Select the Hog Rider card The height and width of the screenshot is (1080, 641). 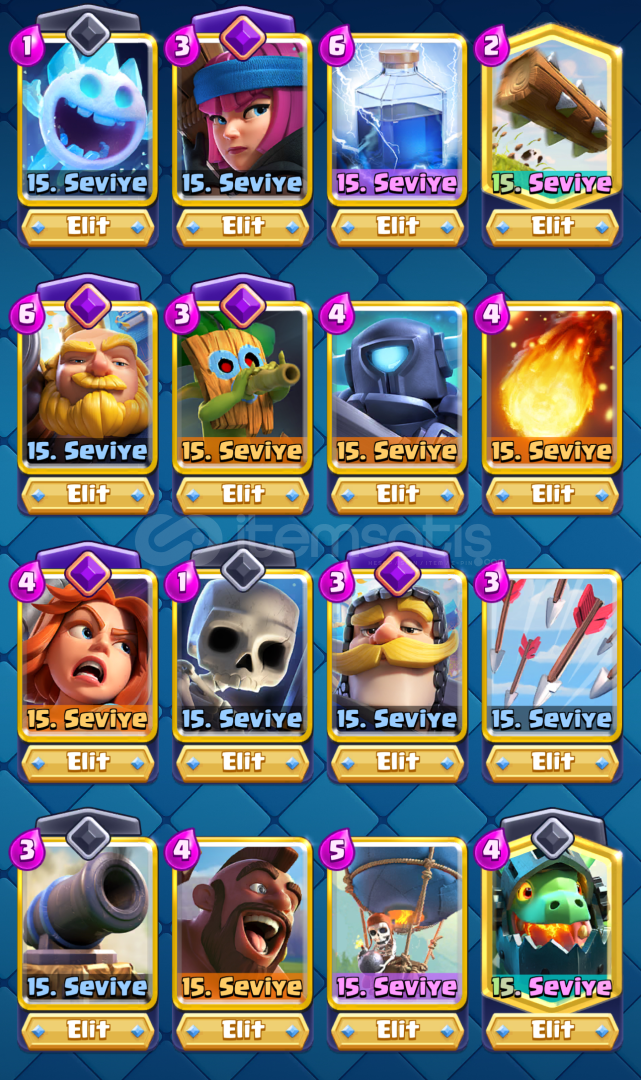click(x=242, y=924)
